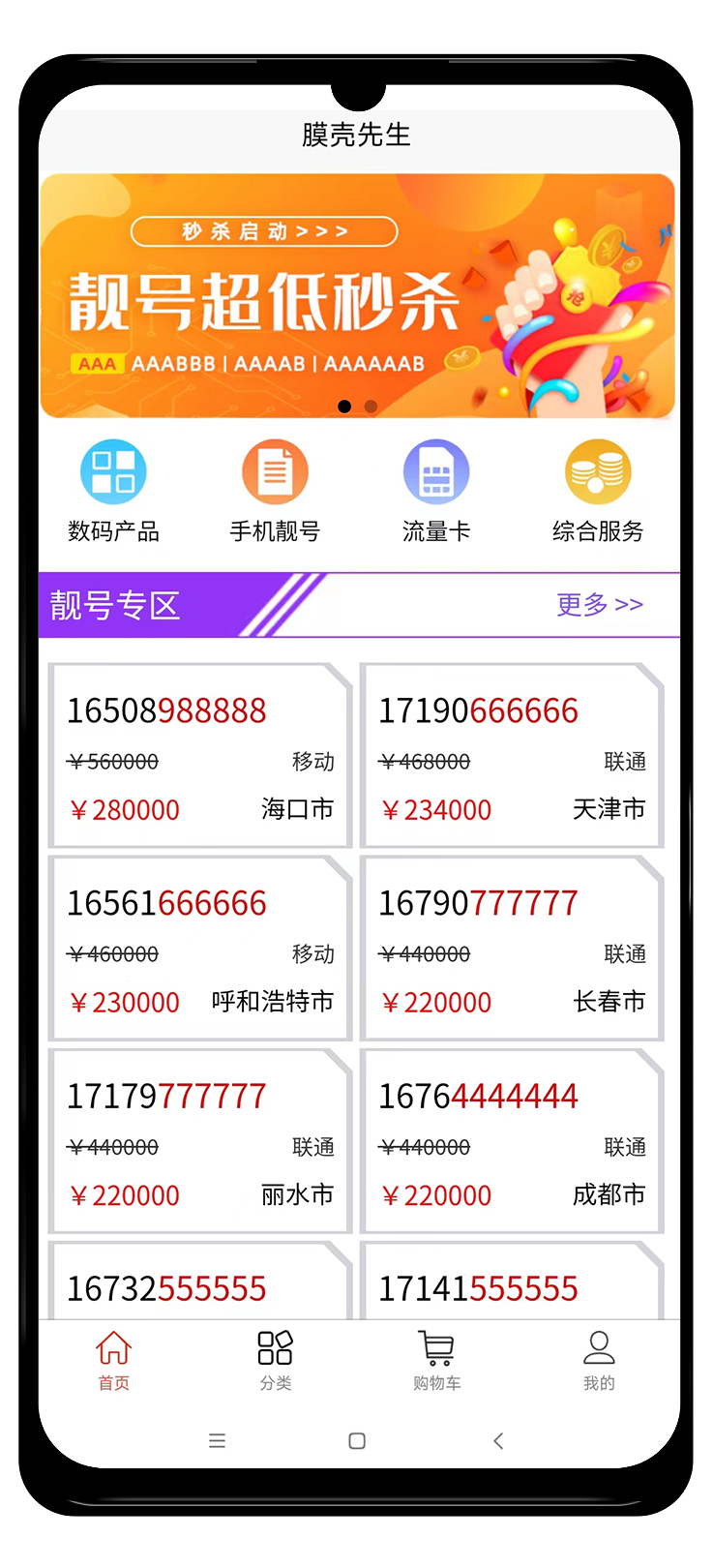Open the 综合服务 category
Viewport: 713px width, 1568px height.
click(x=598, y=491)
